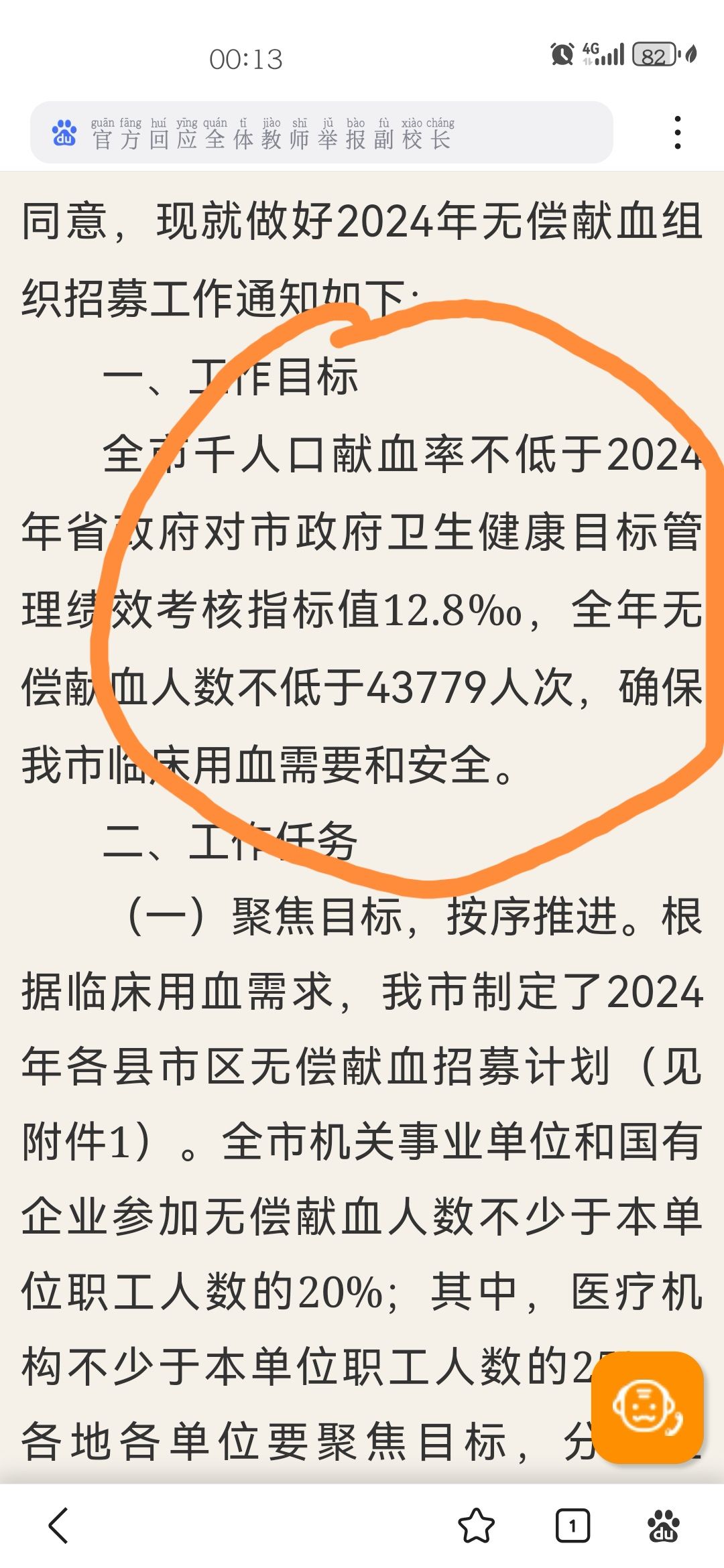
Task: Tap the Baidu search bar at top
Action: point(322,132)
